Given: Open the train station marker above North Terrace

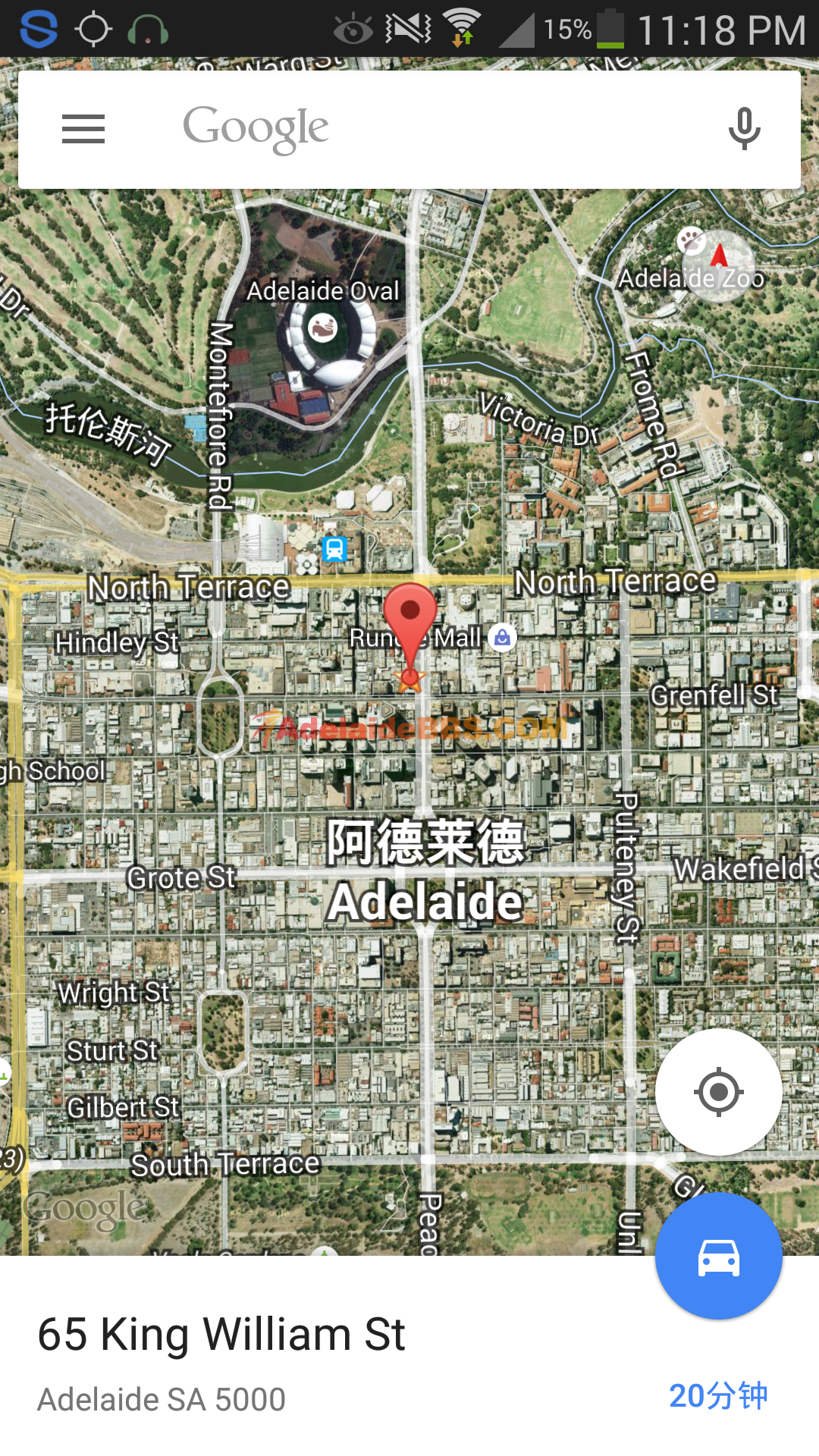Looking at the screenshot, I should [x=334, y=548].
